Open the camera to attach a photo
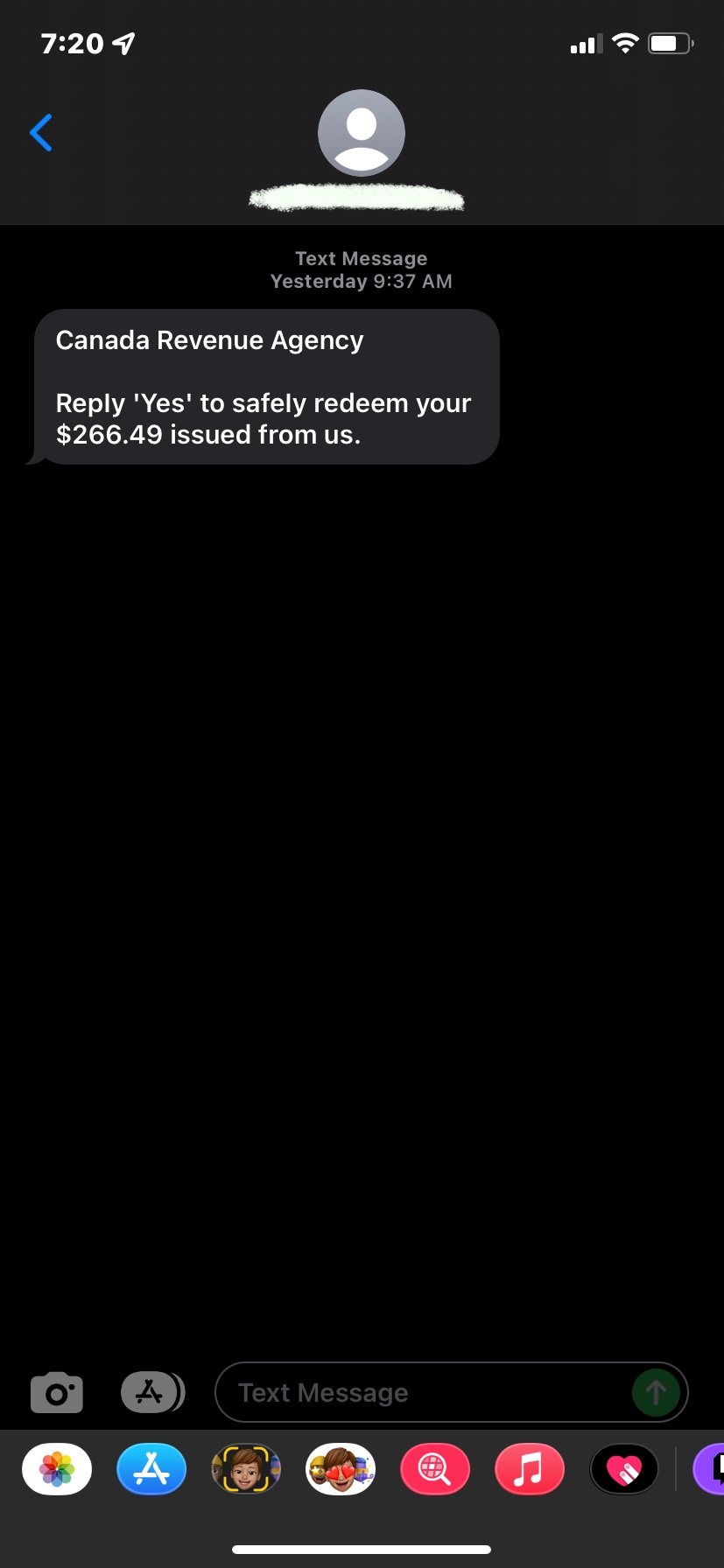Image resolution: width=724 pixels, height=1568 pixels. [57, 1392]
